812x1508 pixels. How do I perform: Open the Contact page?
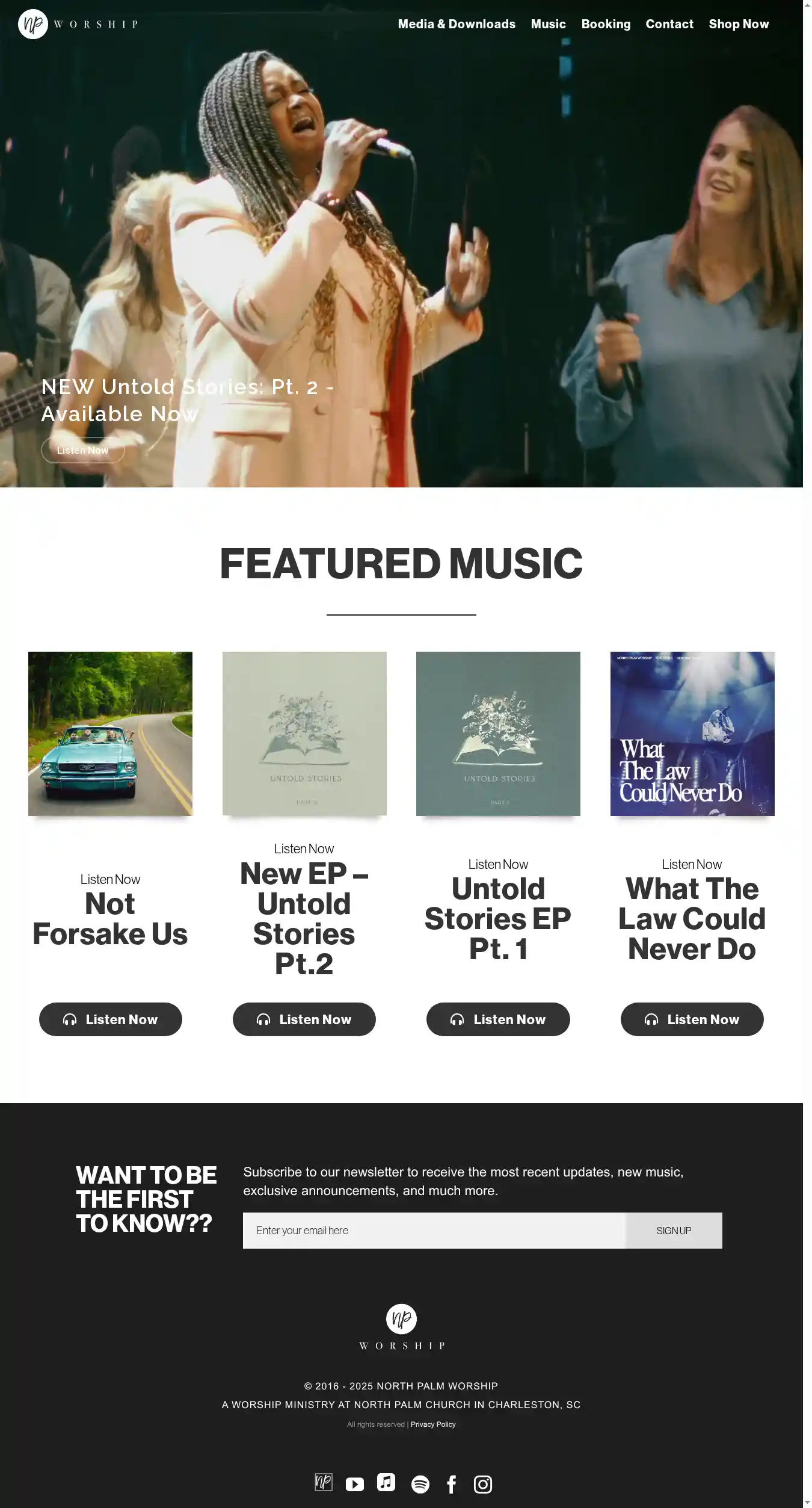[x=669, y=24]
